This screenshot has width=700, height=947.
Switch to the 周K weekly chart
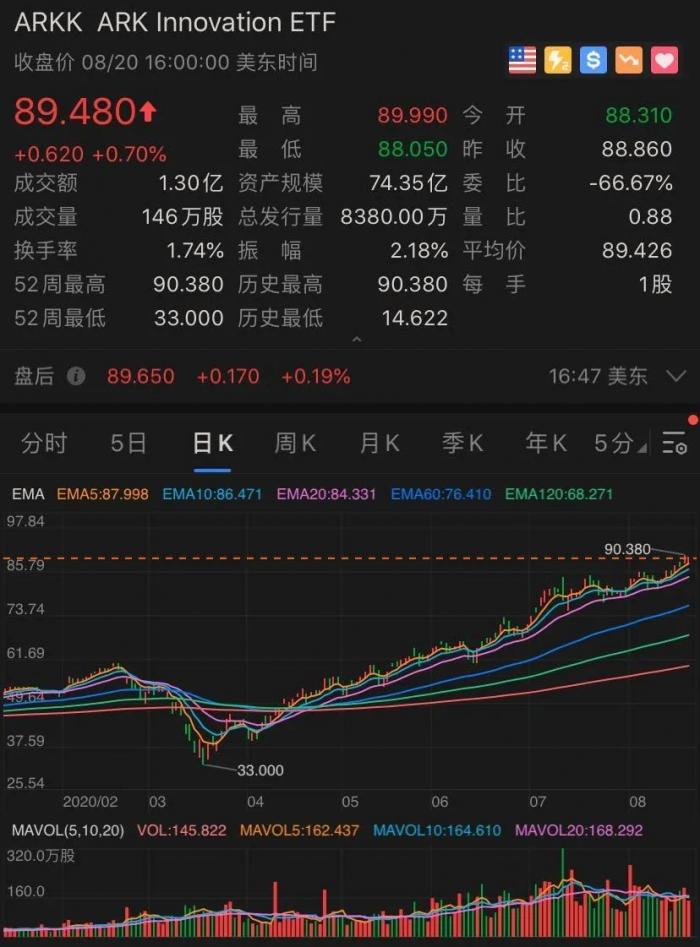(295, 443)
